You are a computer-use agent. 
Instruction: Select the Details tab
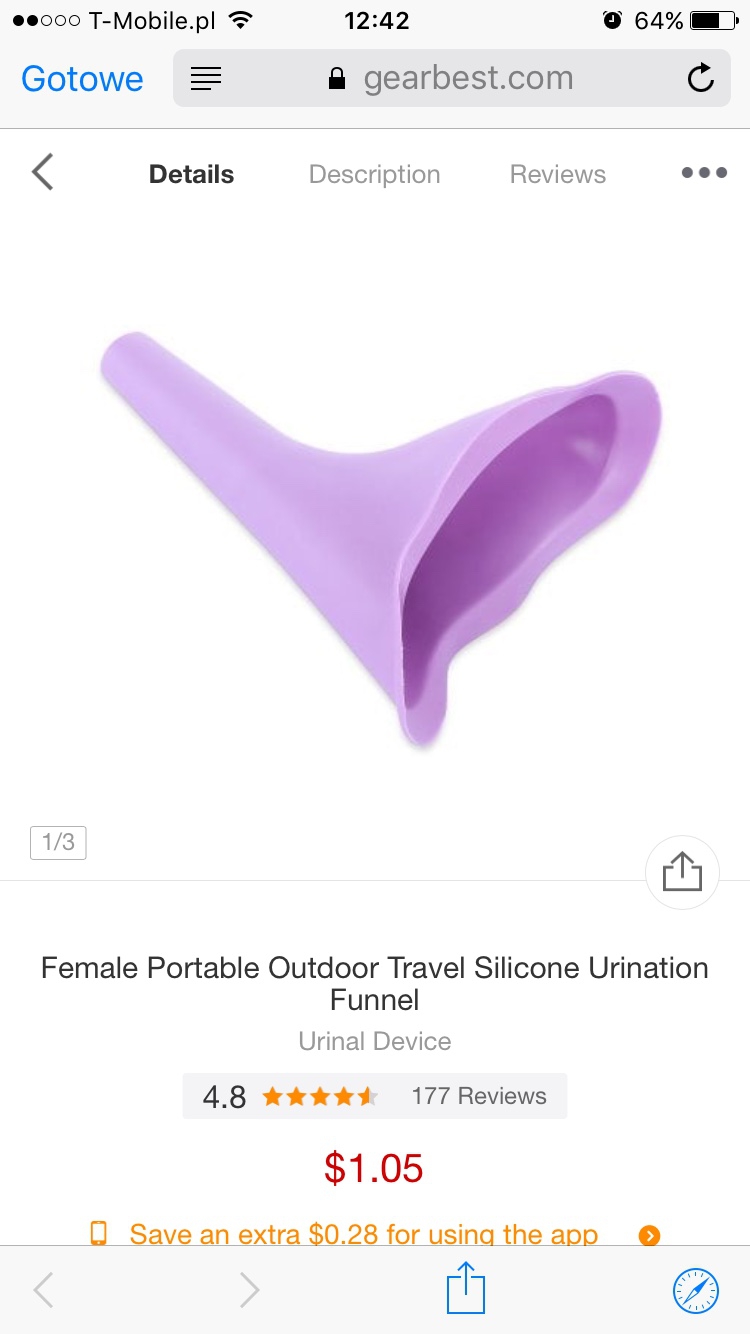coord(191,174)
